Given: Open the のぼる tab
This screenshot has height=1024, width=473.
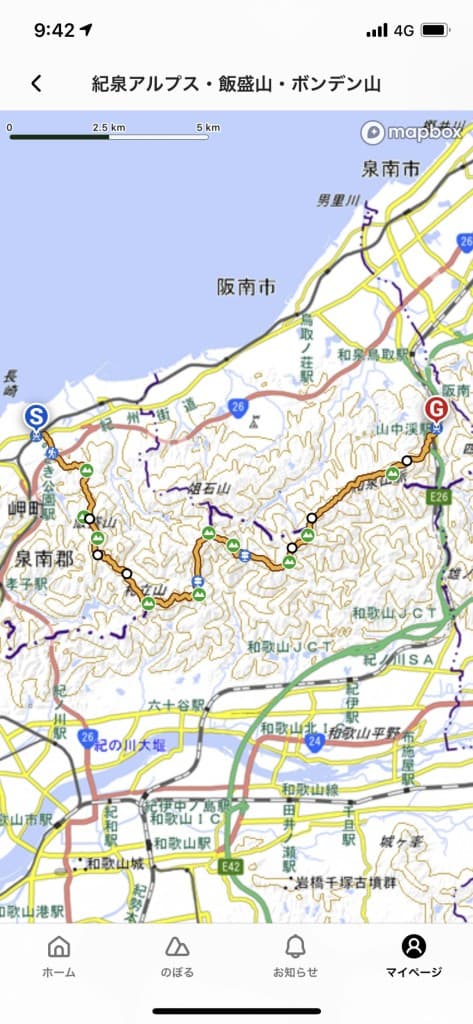Looking at the screenshot, I should [177, 955].
